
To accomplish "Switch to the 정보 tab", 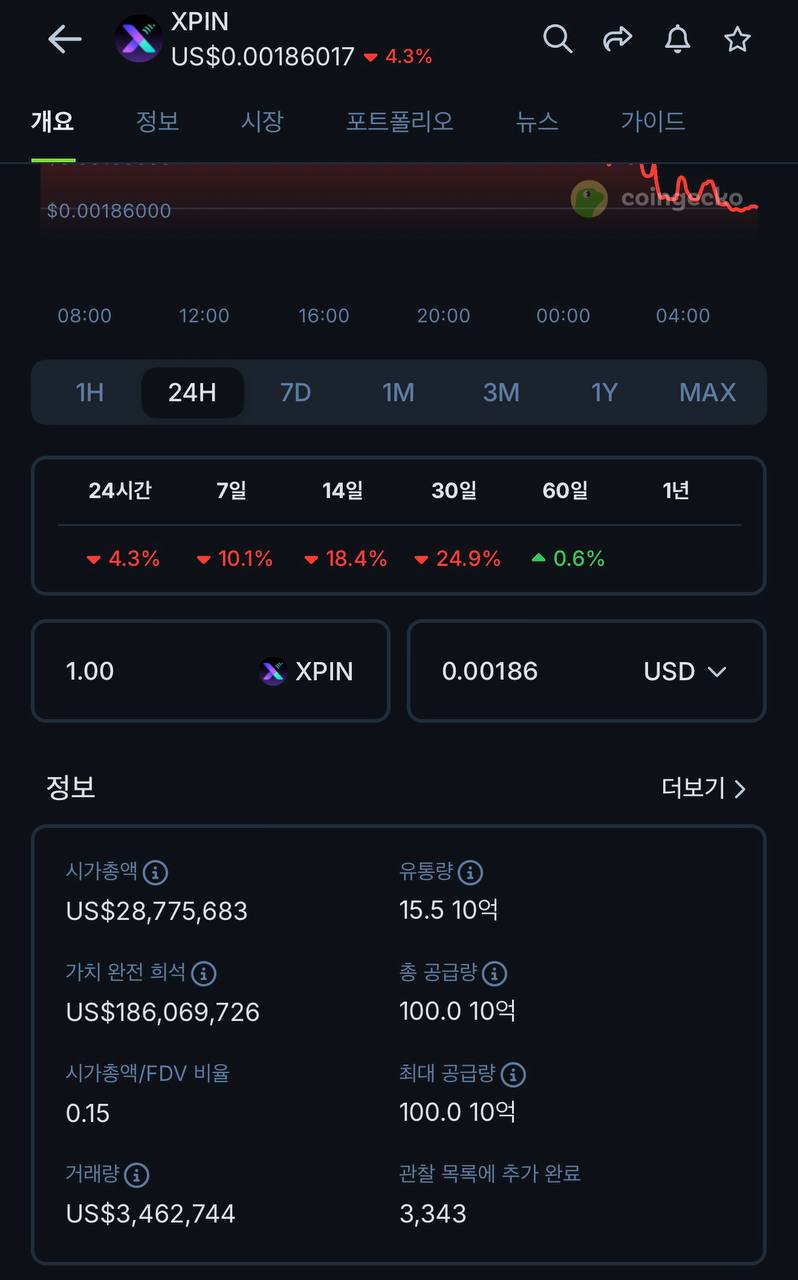I will 157,122.
